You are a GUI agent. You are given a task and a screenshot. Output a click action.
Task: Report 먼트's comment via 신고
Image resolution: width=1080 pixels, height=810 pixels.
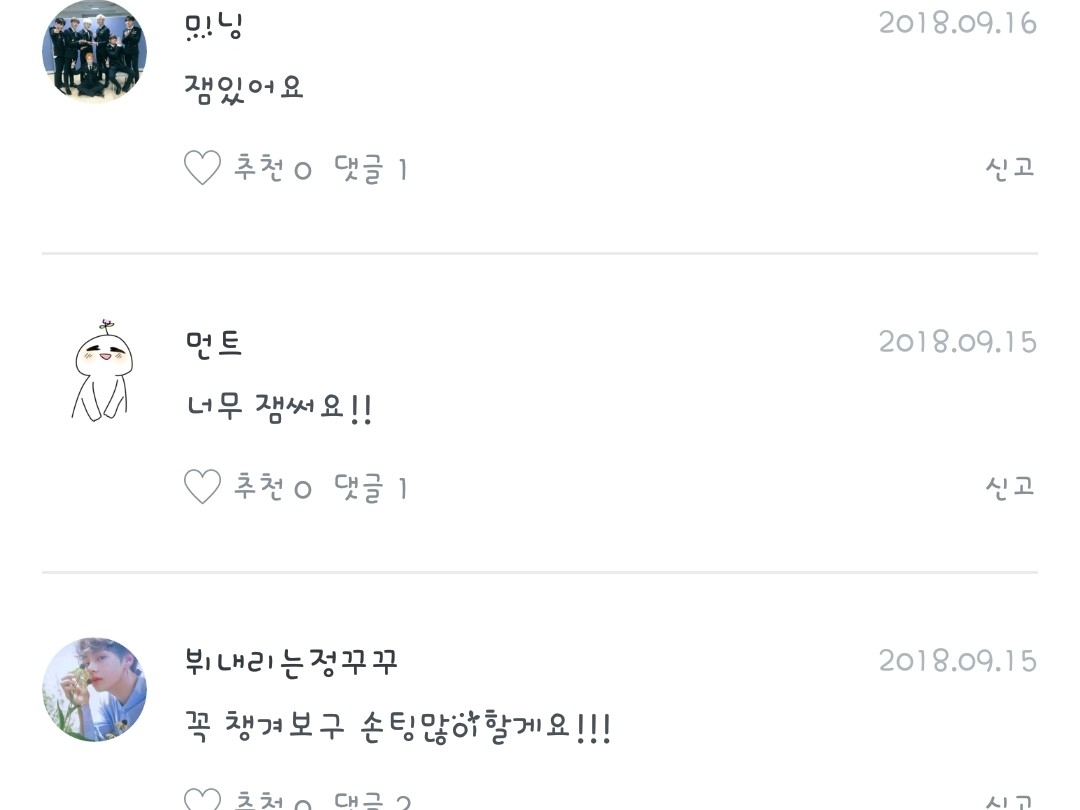1009,486
